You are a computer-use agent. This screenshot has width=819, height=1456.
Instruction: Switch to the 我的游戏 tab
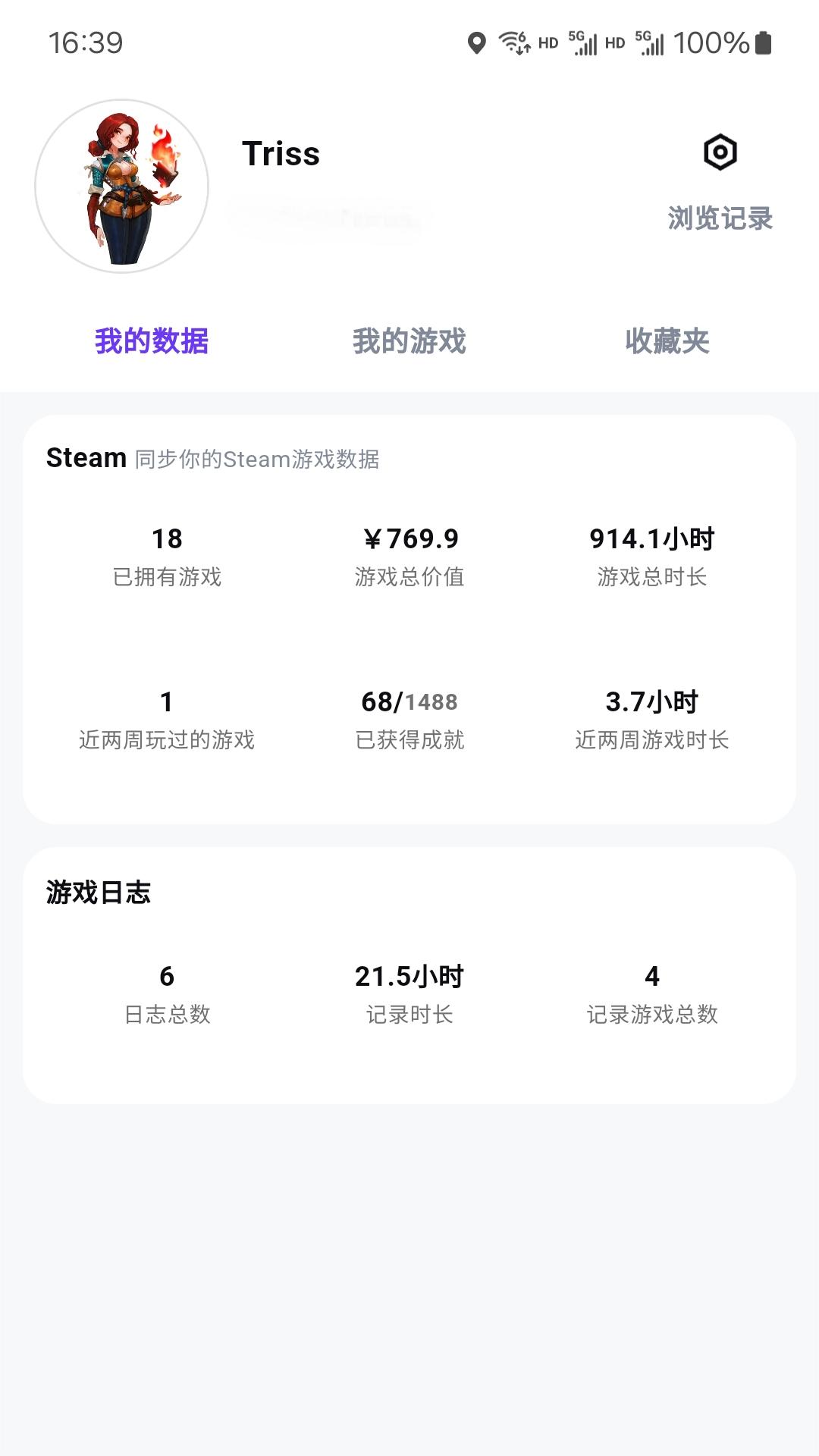click(x=409, y=341)
